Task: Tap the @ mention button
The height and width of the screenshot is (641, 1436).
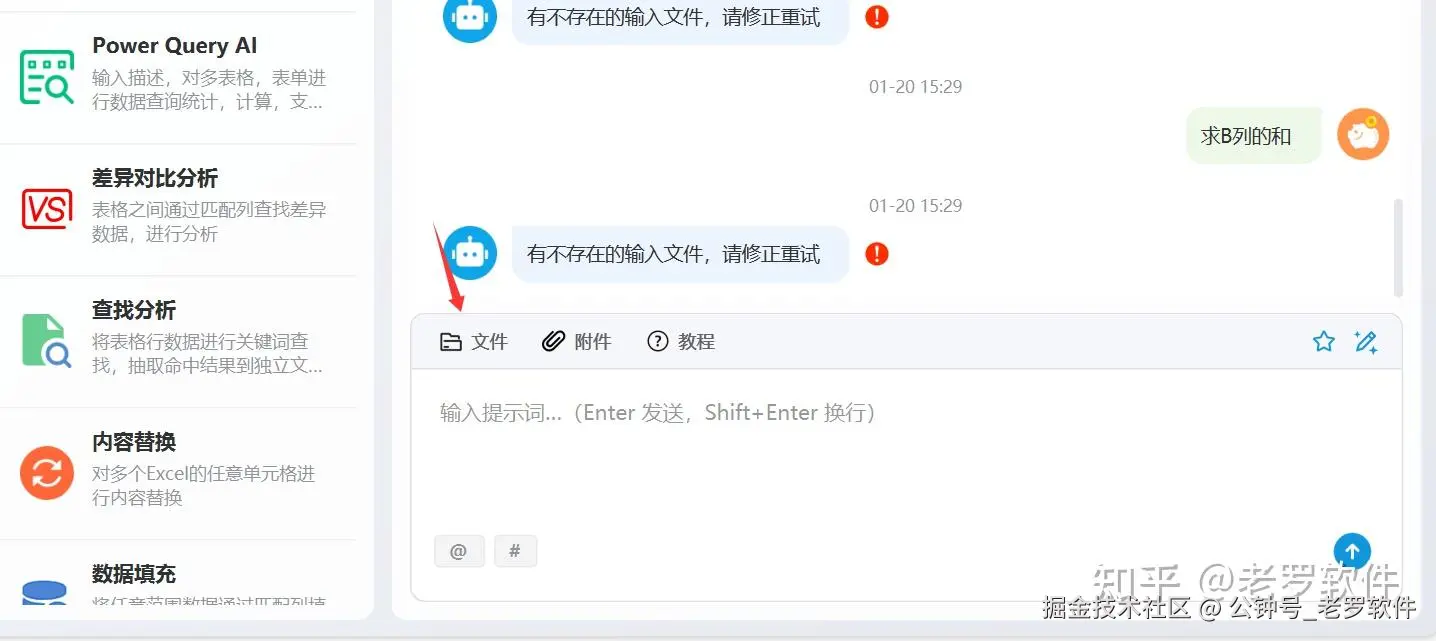Action: [459, 551]
